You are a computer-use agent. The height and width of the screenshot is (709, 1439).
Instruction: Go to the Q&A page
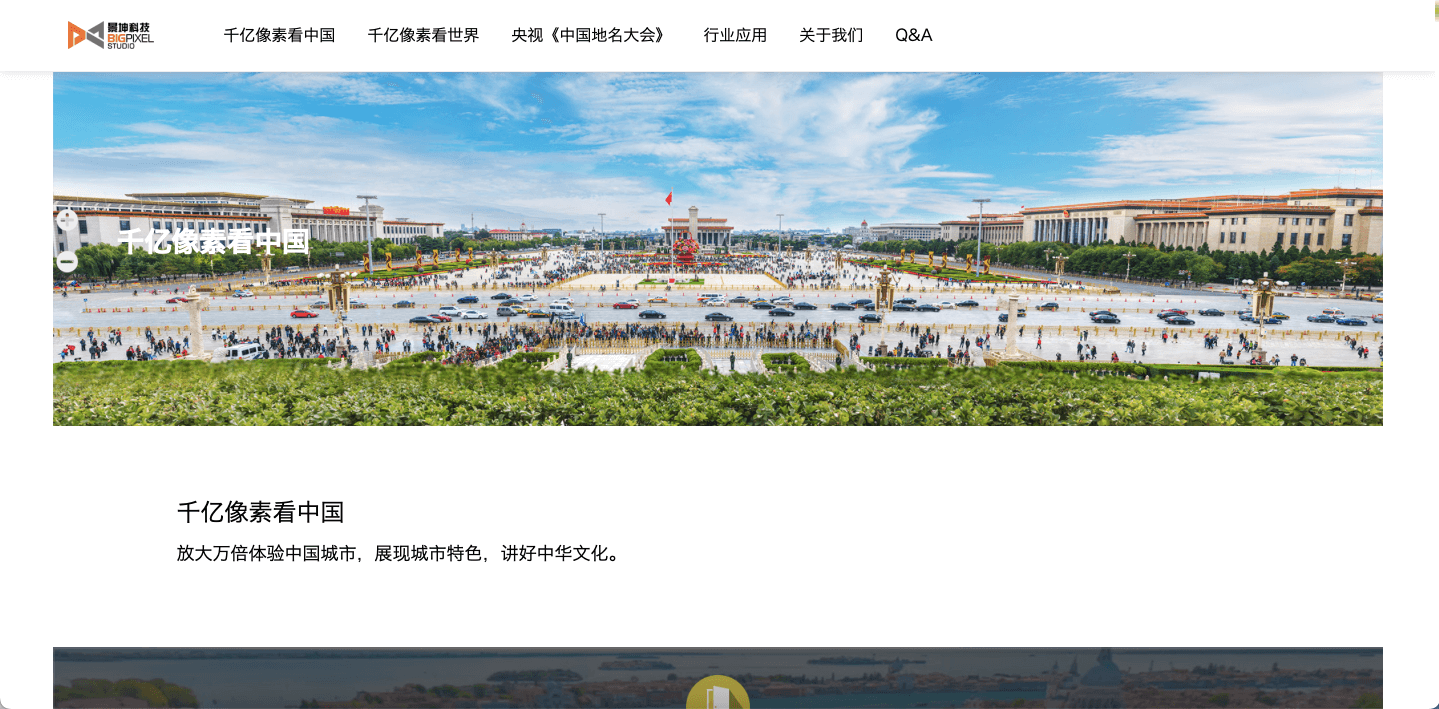[x=913, y=35]
